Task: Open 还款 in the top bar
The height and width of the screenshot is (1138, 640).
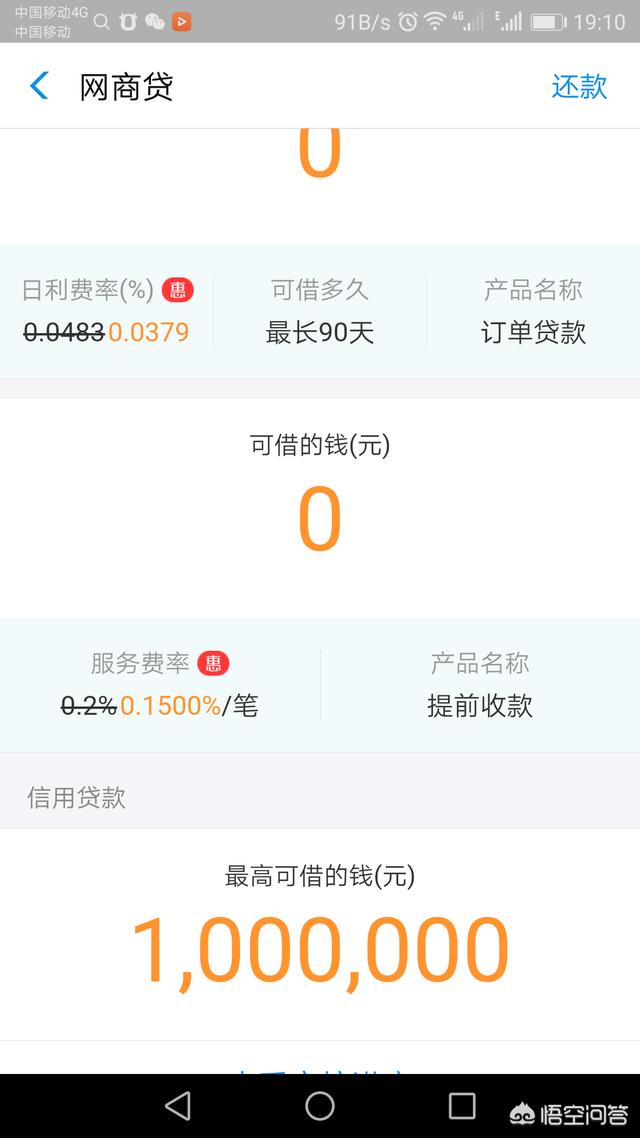Action: pyautogui.click(x=579, y=86)
